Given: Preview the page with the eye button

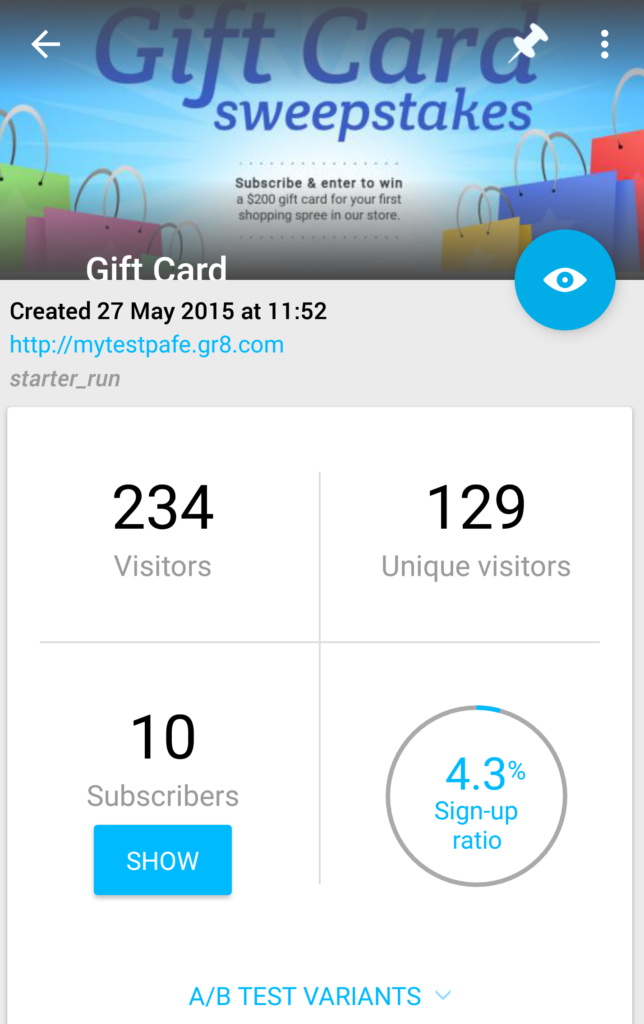Looking at the screenshot, I should [564, 280].
